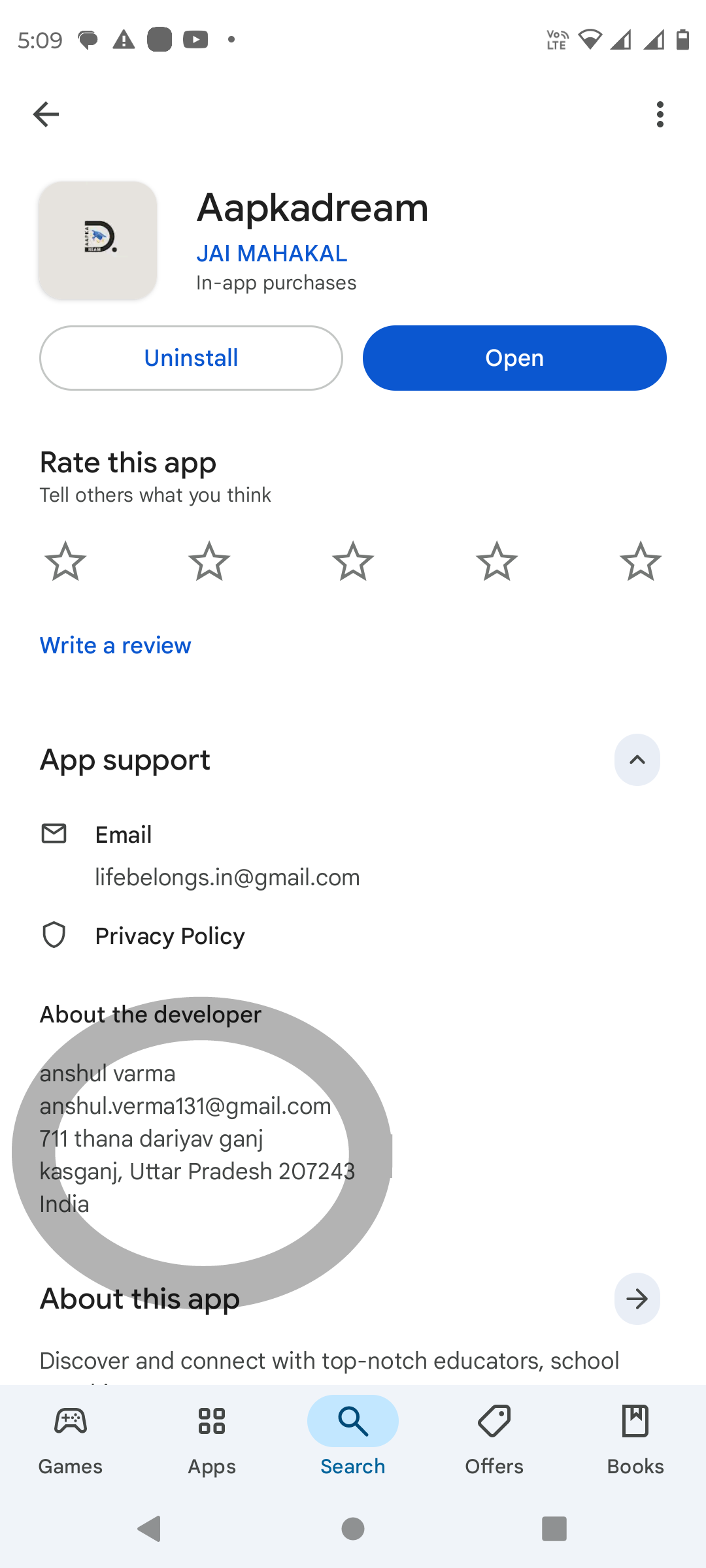Tap Write a review link
The width and height of the screenshot is (706, 1568).
[x=116, y=645]
